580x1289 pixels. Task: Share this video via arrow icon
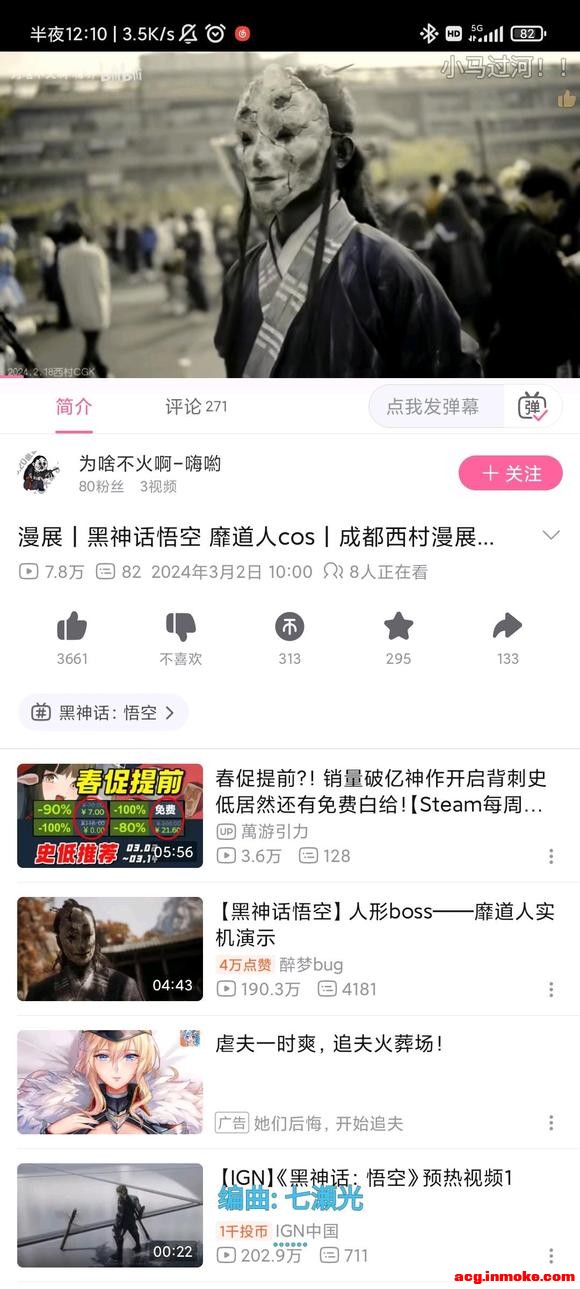[507, 627]
